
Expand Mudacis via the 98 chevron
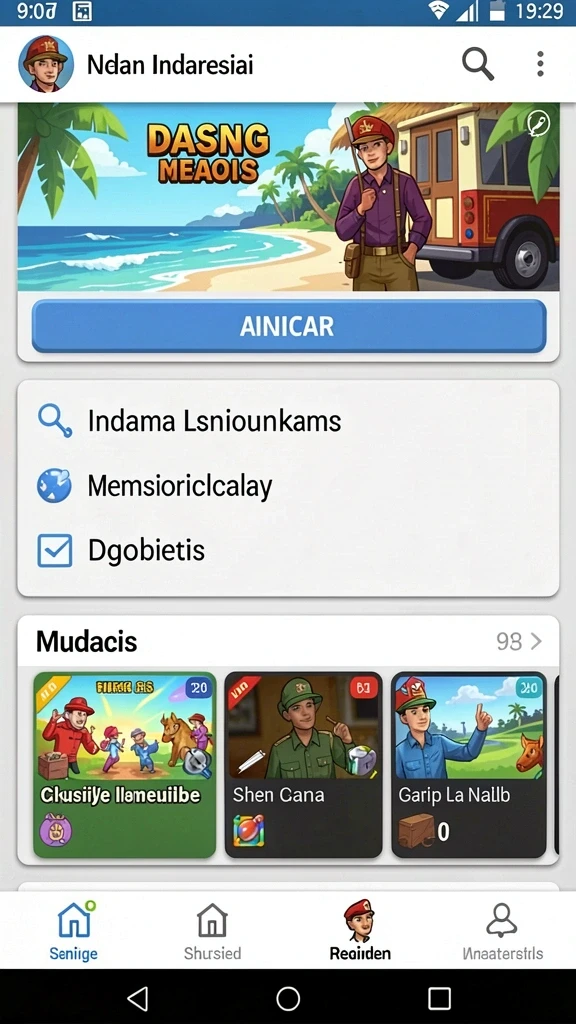coord(519,641)
